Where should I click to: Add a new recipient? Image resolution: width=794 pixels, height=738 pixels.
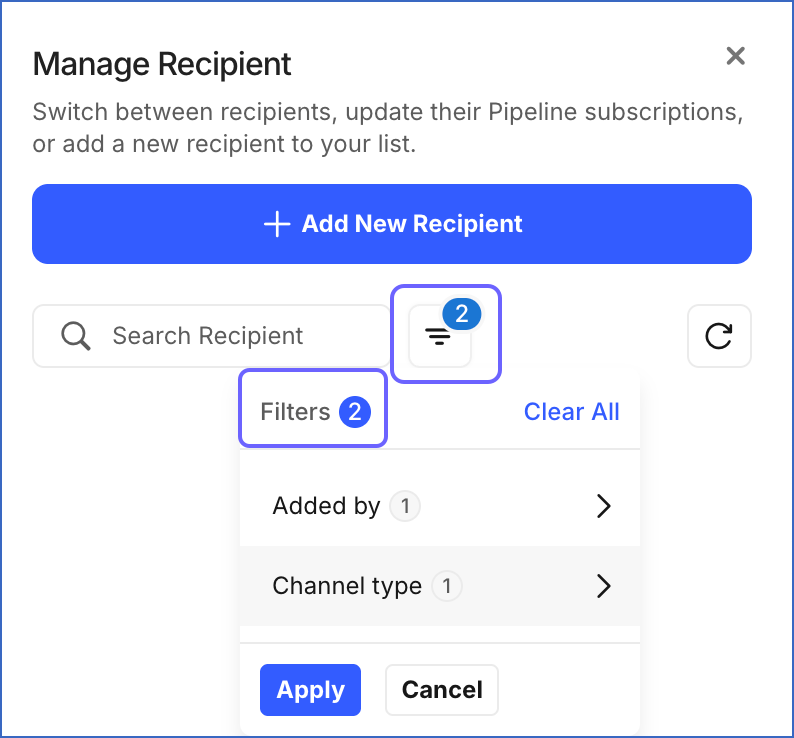point(392,224)
